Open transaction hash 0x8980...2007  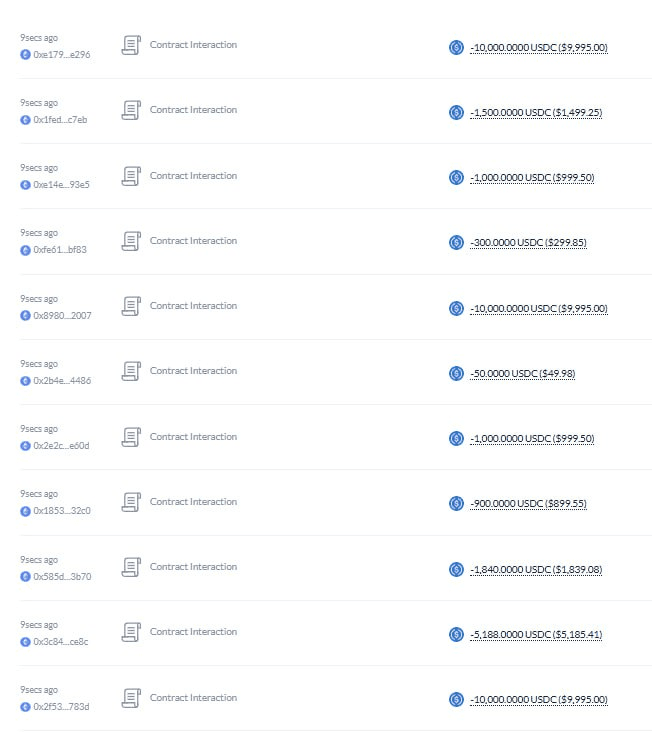[61, 315]
